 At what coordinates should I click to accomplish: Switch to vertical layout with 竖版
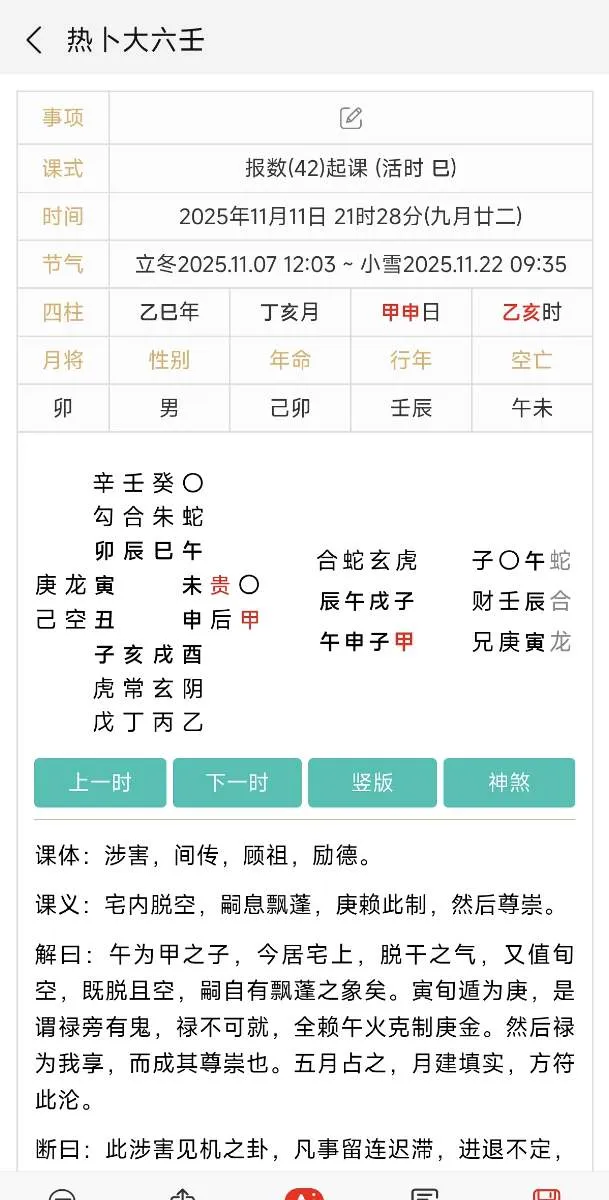pyautogui.click(x=372, y=782)
